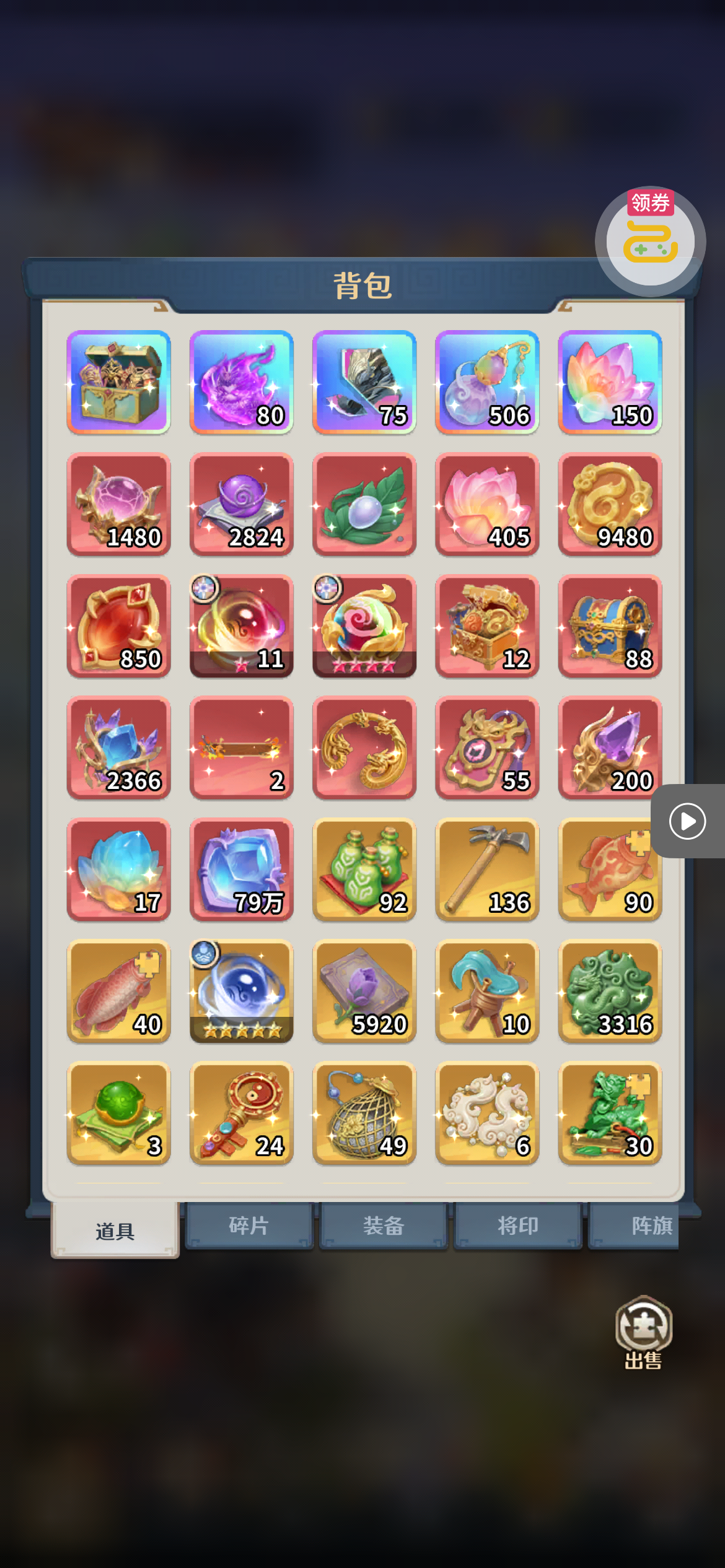Open the armor treasure chest item
The width and height of the screenshot is (725, 1568).
pos(118,382)
